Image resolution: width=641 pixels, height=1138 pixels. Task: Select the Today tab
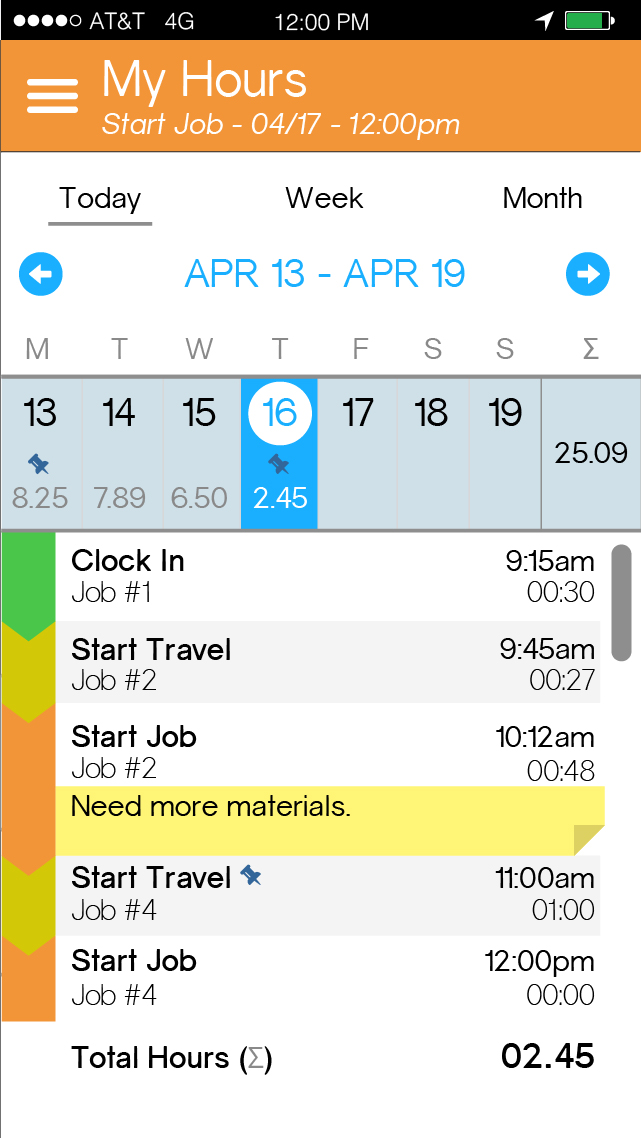[100, 199]
